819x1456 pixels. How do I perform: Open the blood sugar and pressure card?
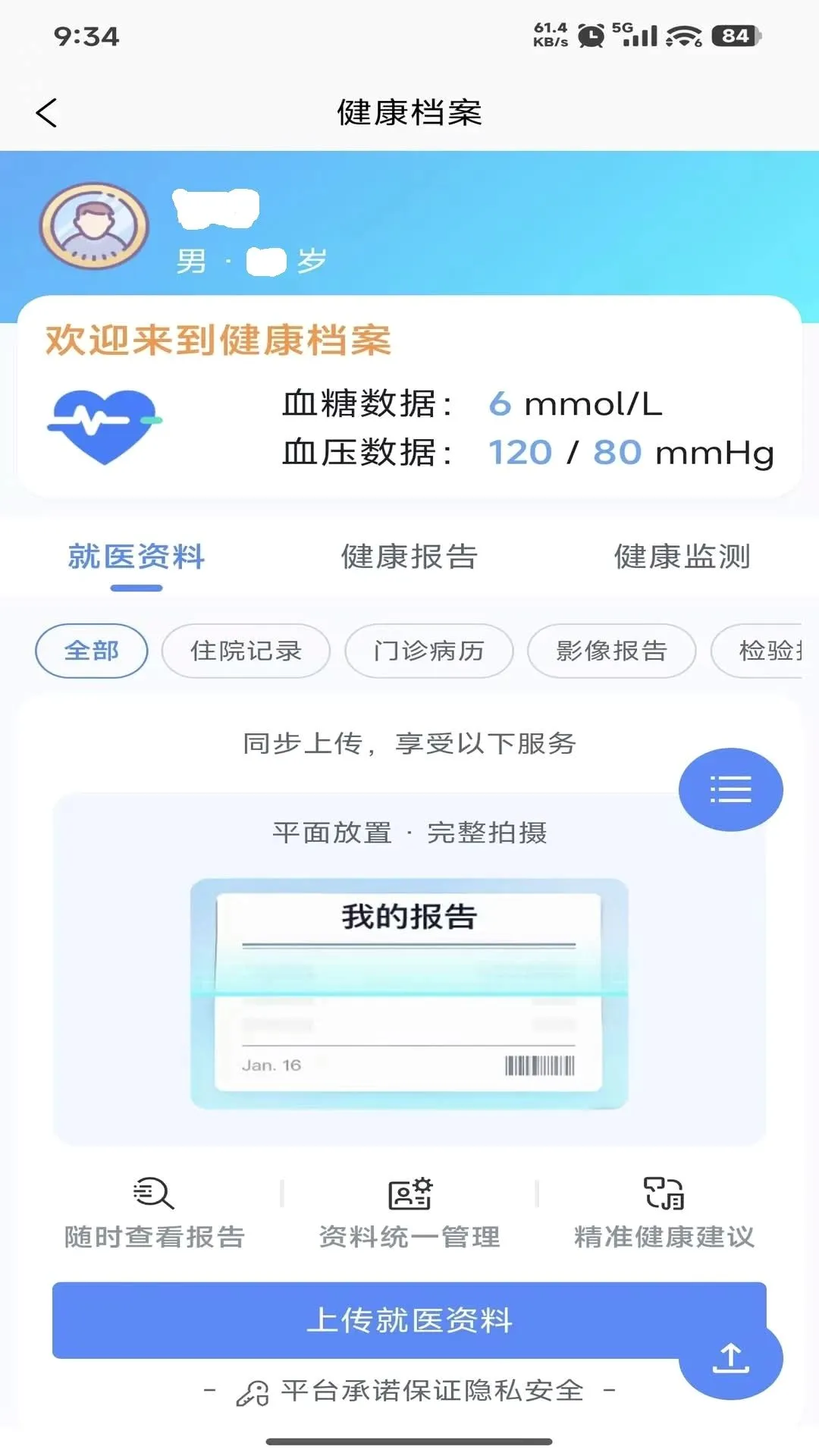click(x=409, y=397)
